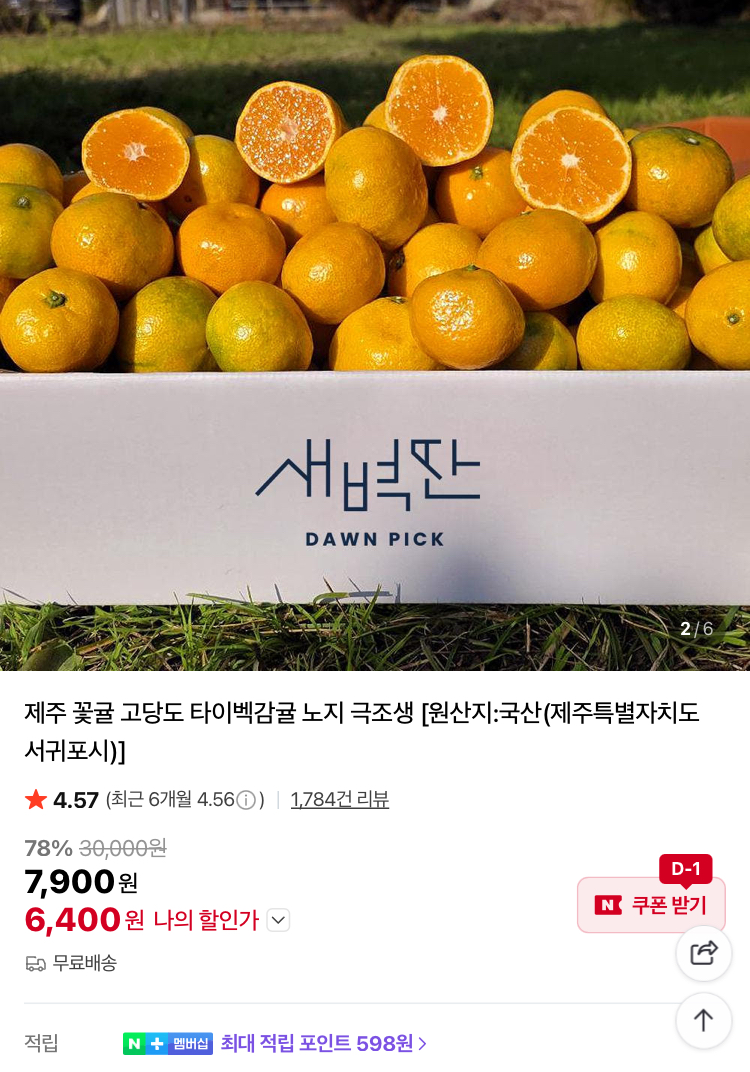
Task: Open the 1,784건 리뷰 link
Action: click(x=339, y=800)
